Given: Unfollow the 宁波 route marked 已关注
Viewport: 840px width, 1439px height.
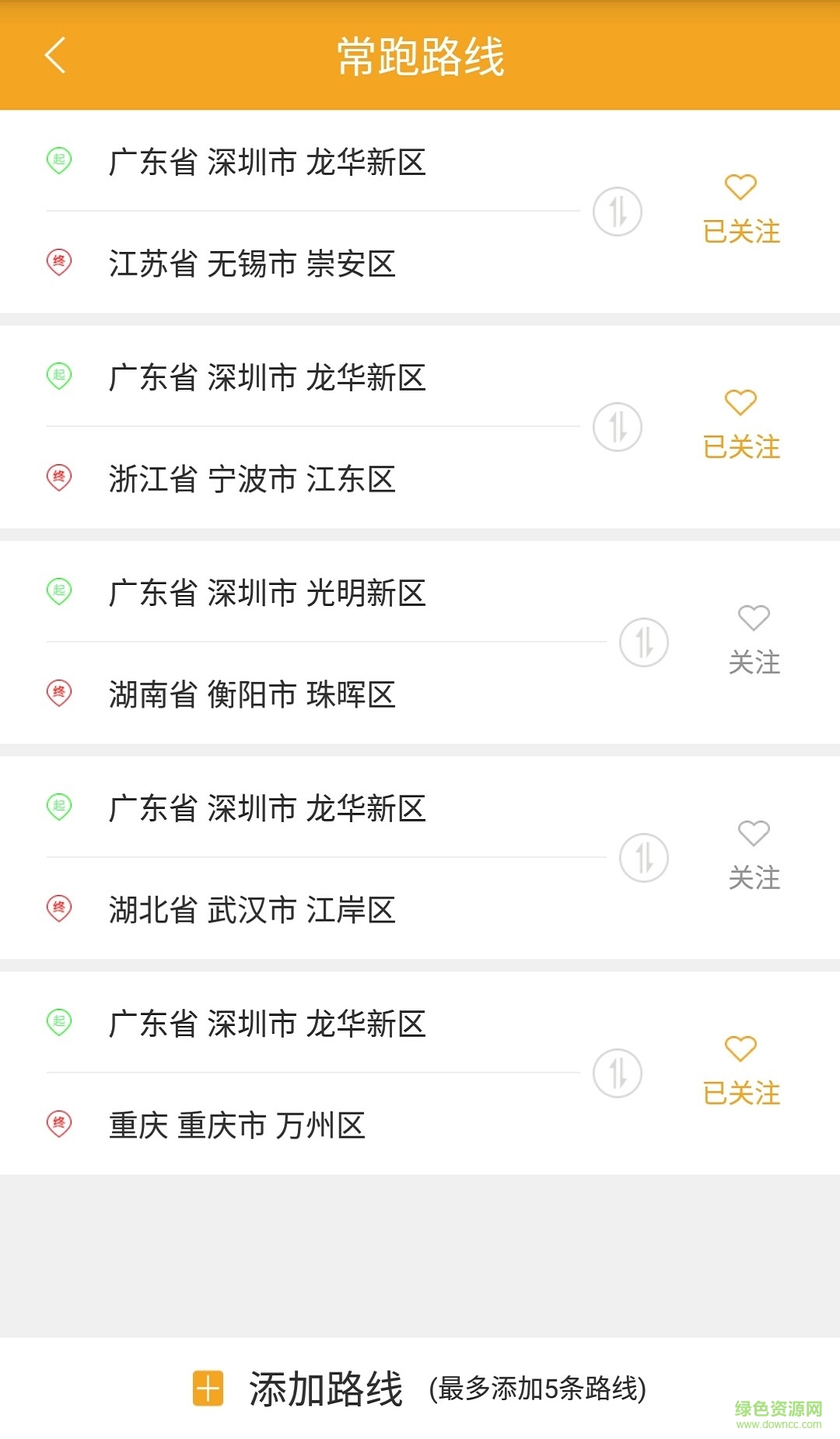Looking at the screenshot, I should point(740,422).
